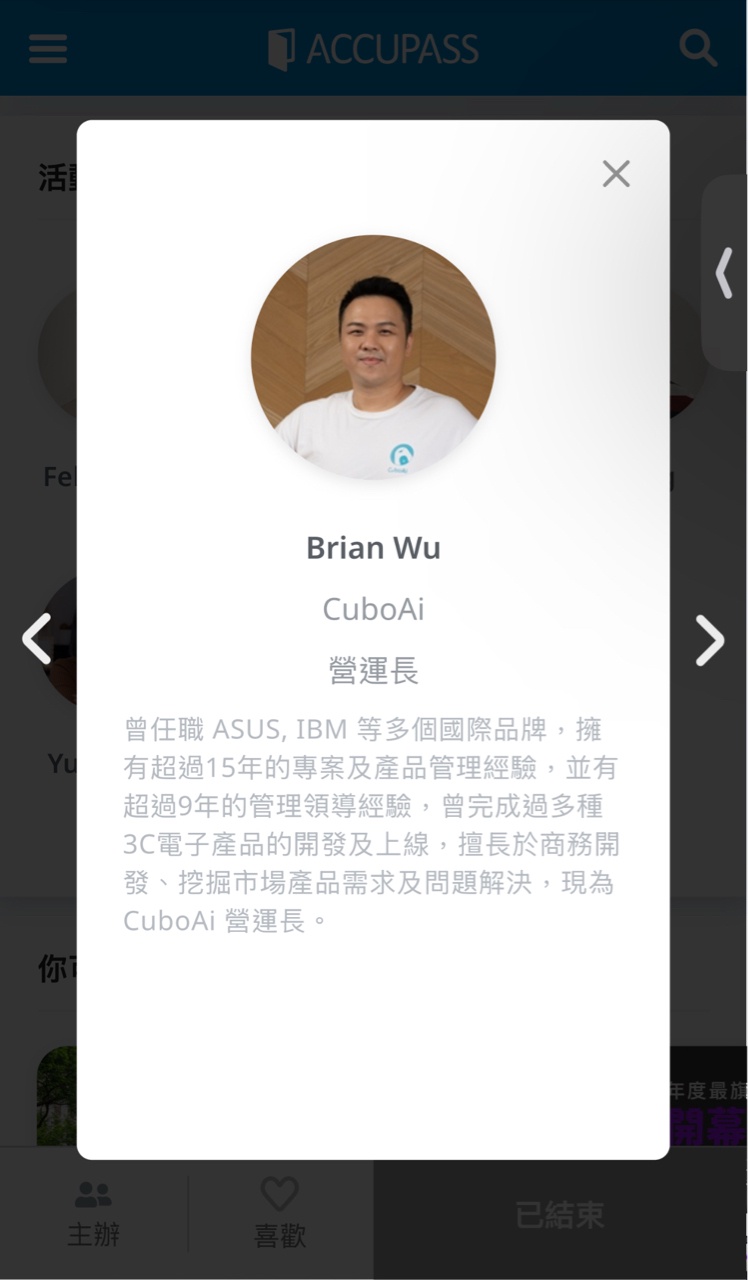Tap the 喜歡 heart button
The height and width of the screenshot is (1280, 748).
pos(280,1214)
